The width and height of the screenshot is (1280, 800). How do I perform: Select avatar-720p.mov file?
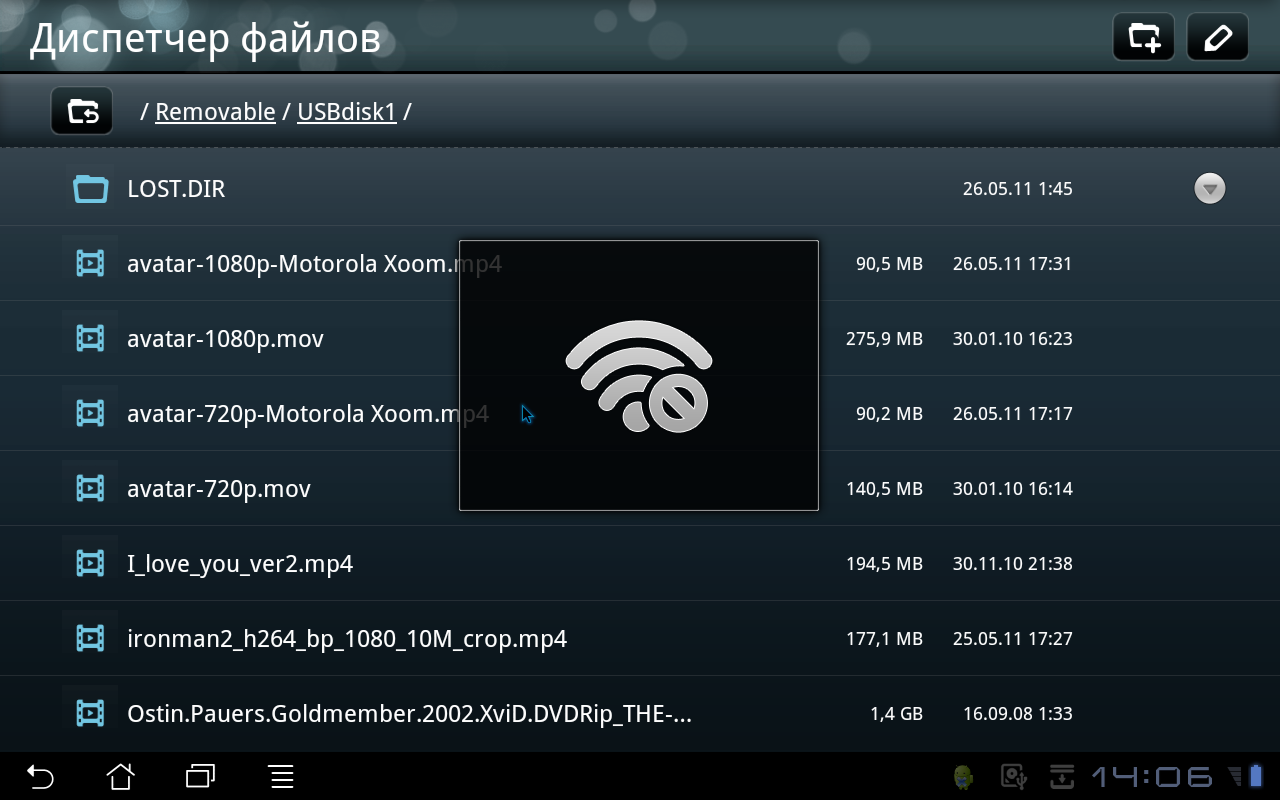point(218,489)
